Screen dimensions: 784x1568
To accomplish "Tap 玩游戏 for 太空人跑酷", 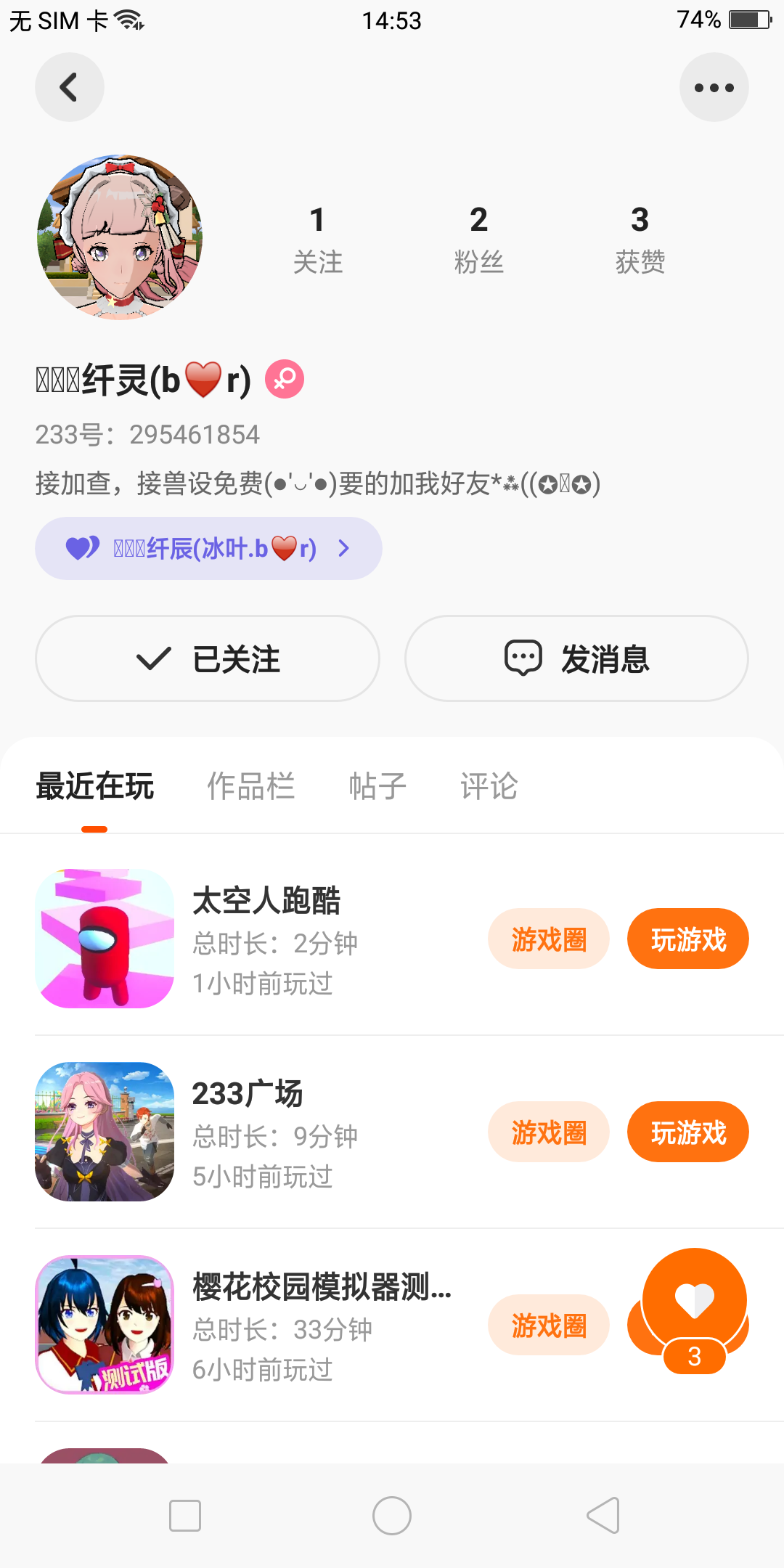I will click(687, 939).
